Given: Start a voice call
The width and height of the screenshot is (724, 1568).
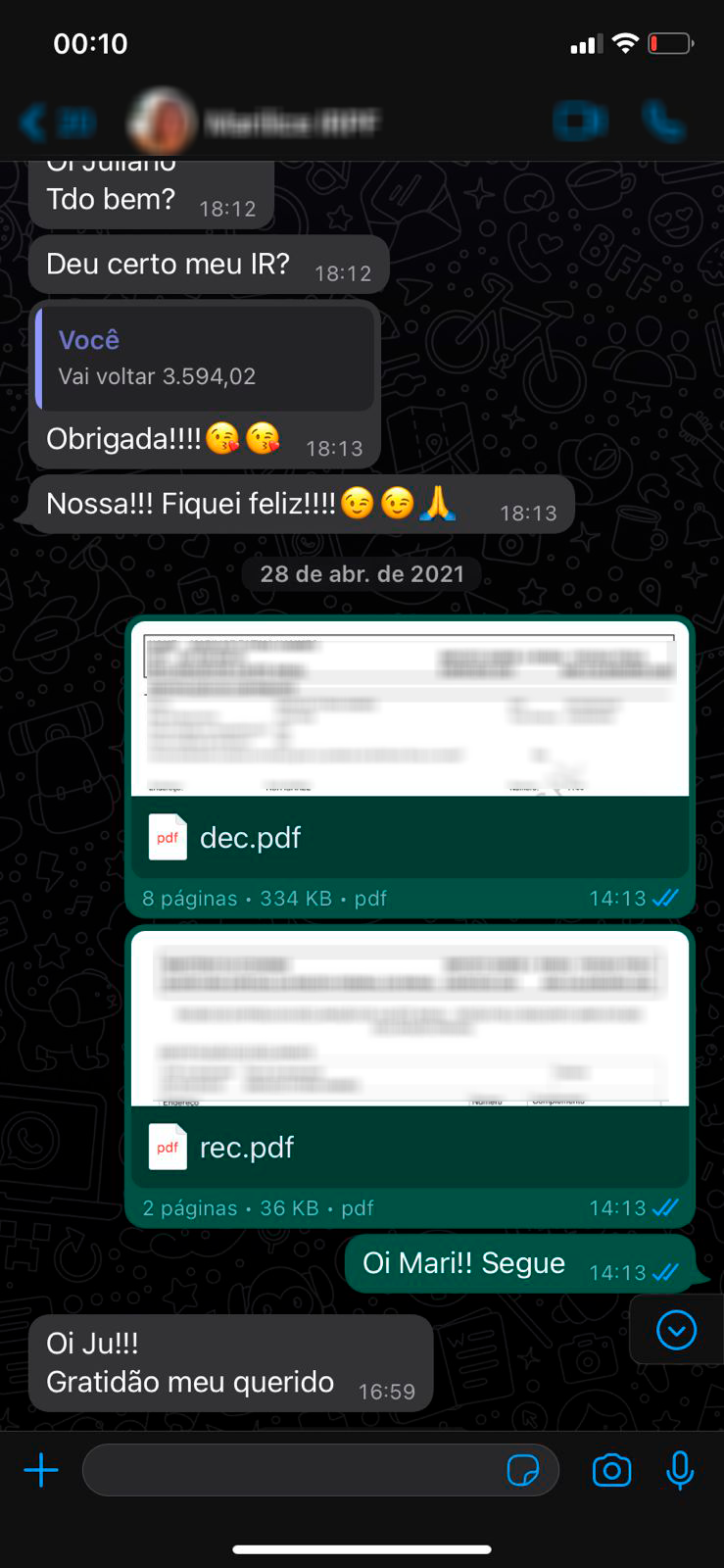Looking at the screenshot, I should tap(663, 122).
